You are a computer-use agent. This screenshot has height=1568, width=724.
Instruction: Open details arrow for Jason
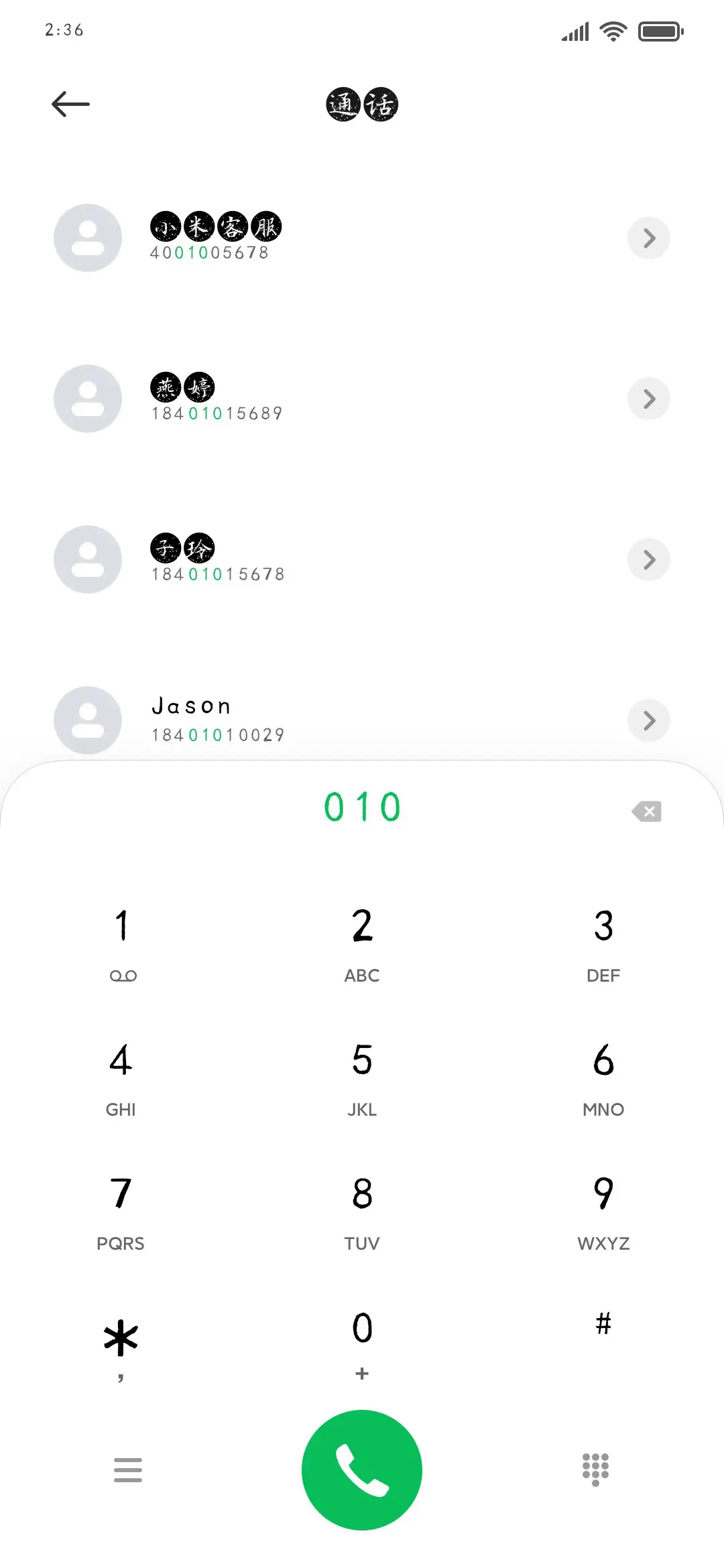[648, 720]
